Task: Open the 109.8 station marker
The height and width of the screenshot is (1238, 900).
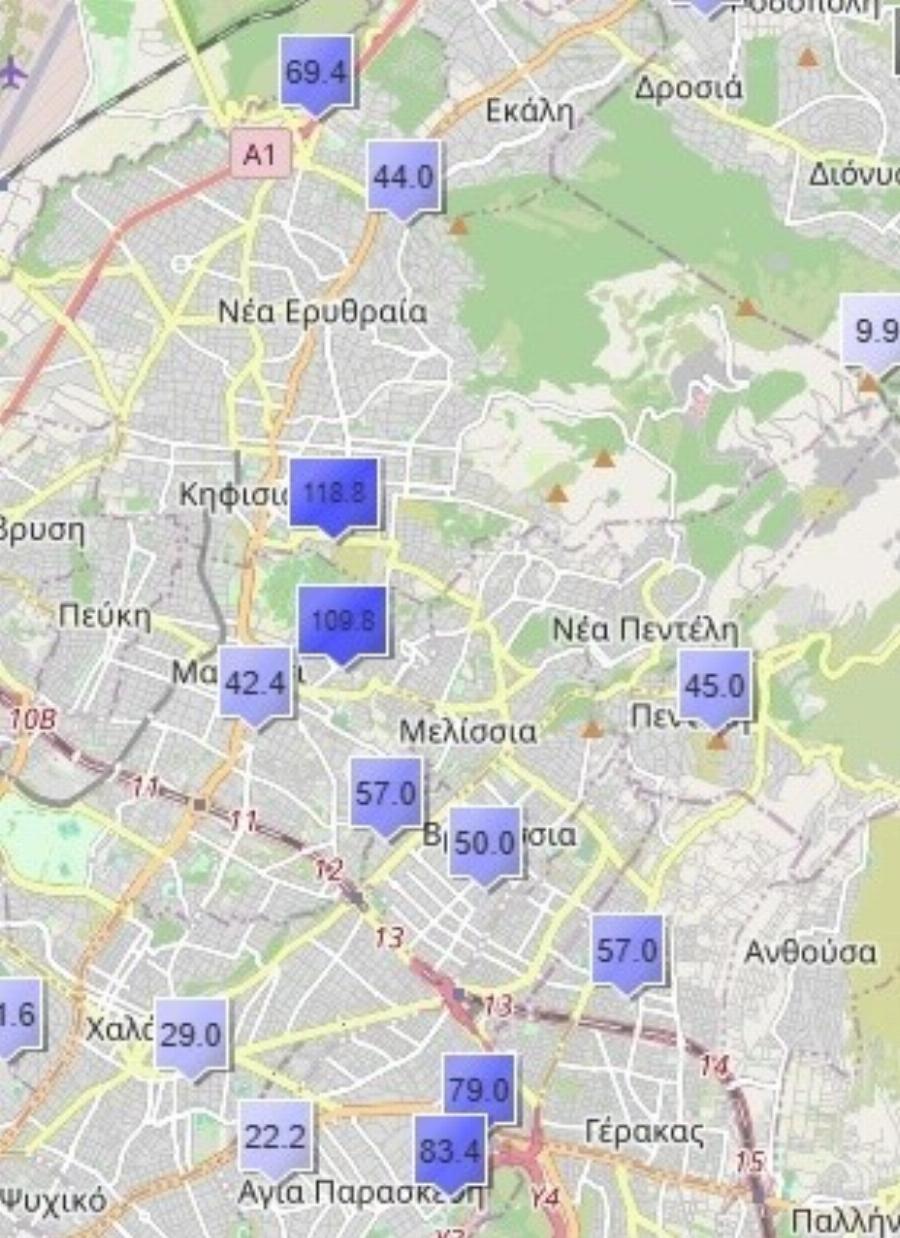Action: (x=342, y=621)
